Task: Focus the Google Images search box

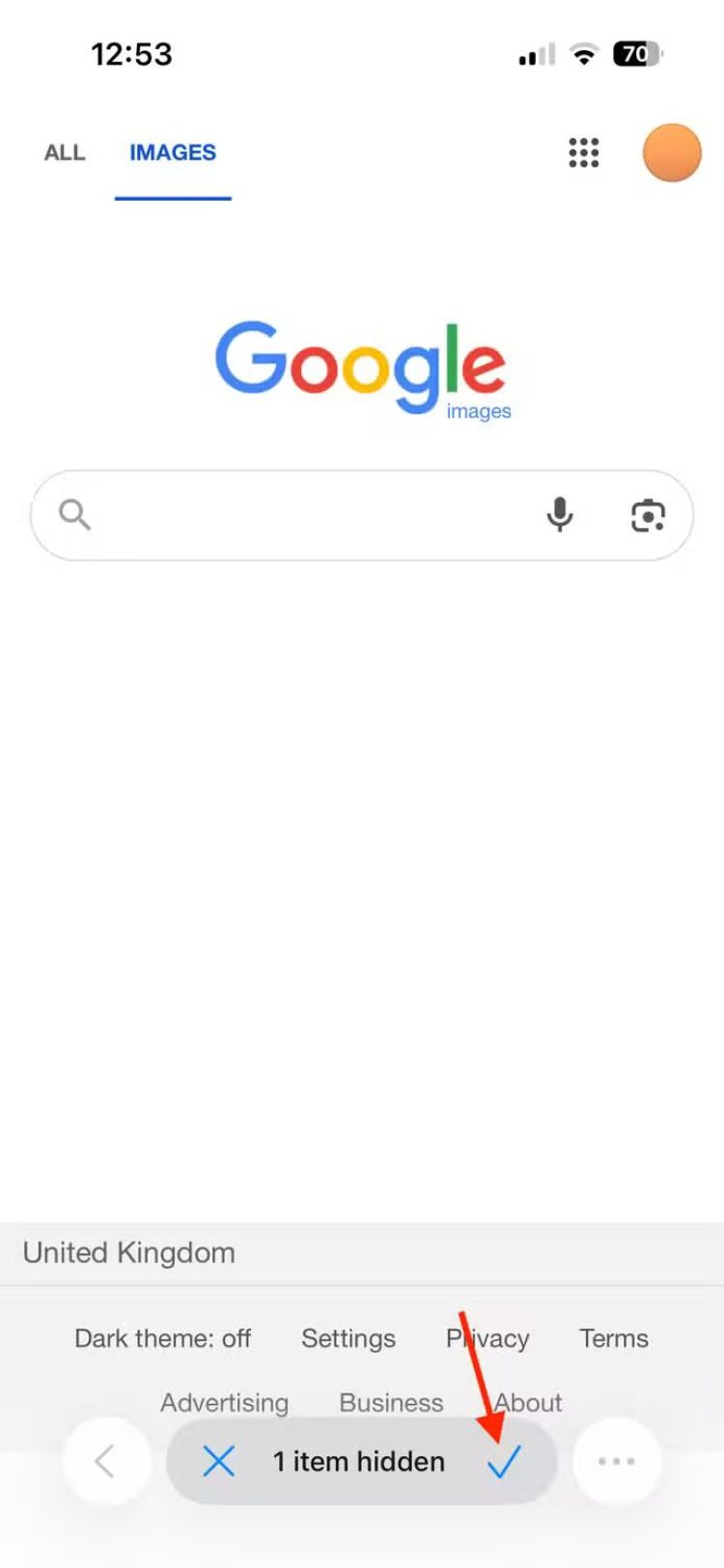Action: pos(309,515)
